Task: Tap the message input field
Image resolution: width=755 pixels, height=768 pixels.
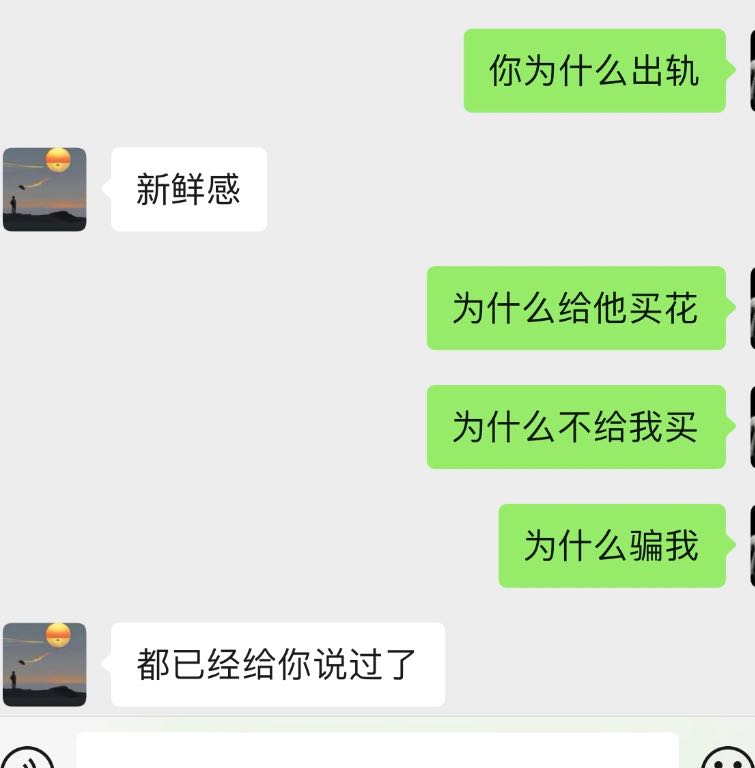Action: pos(377,752)
